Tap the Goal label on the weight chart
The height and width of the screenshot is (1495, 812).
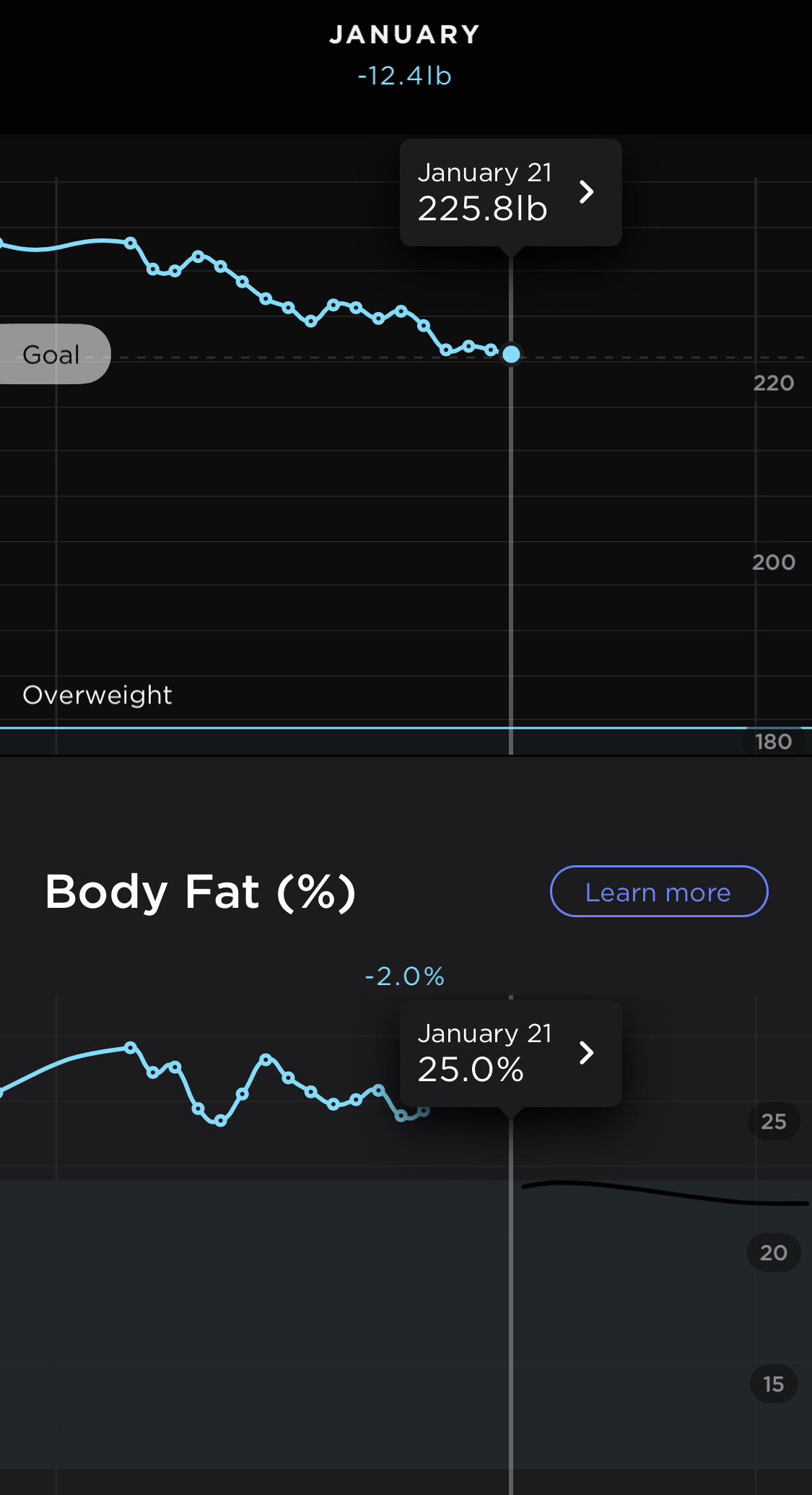52,355
